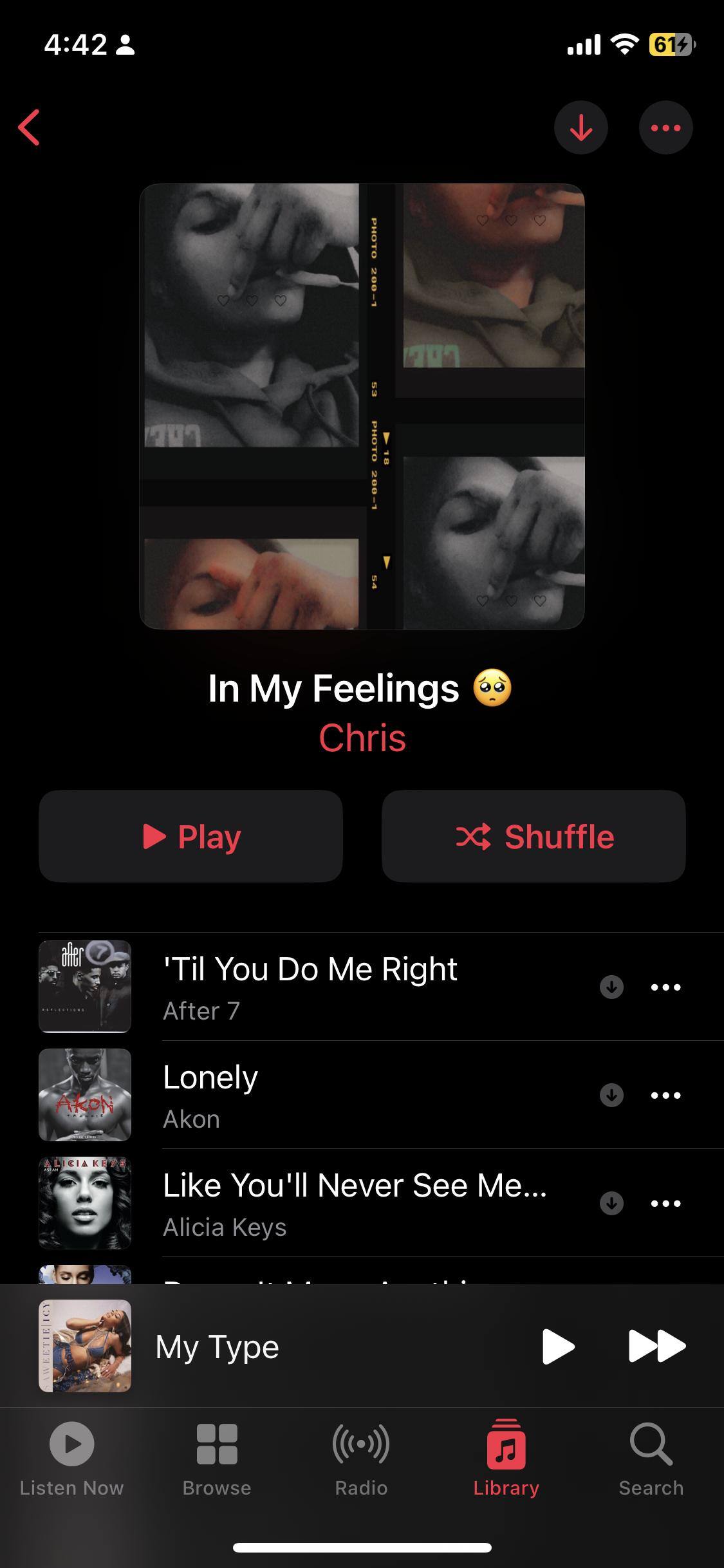
Task: Play the Alicia Keys song Like You'll Never See Me
Action: pos(354,1202)
